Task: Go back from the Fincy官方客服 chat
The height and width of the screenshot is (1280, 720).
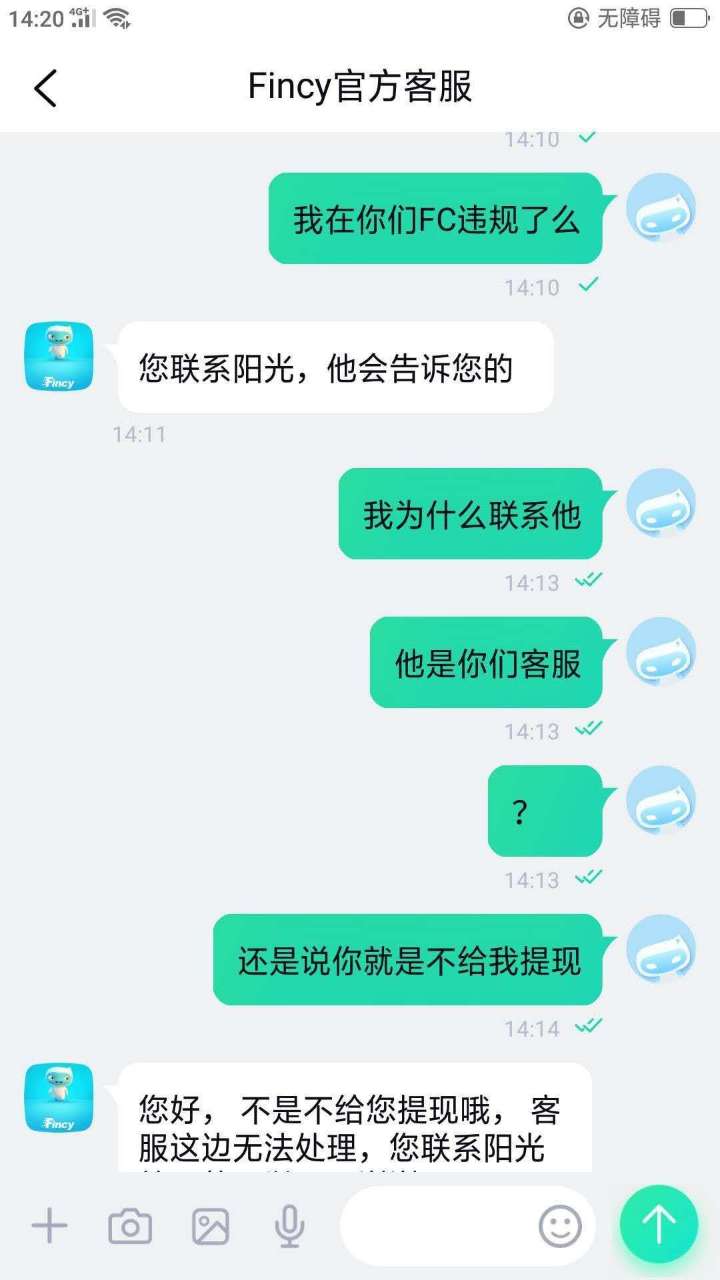Action: (x=46, y=88)
